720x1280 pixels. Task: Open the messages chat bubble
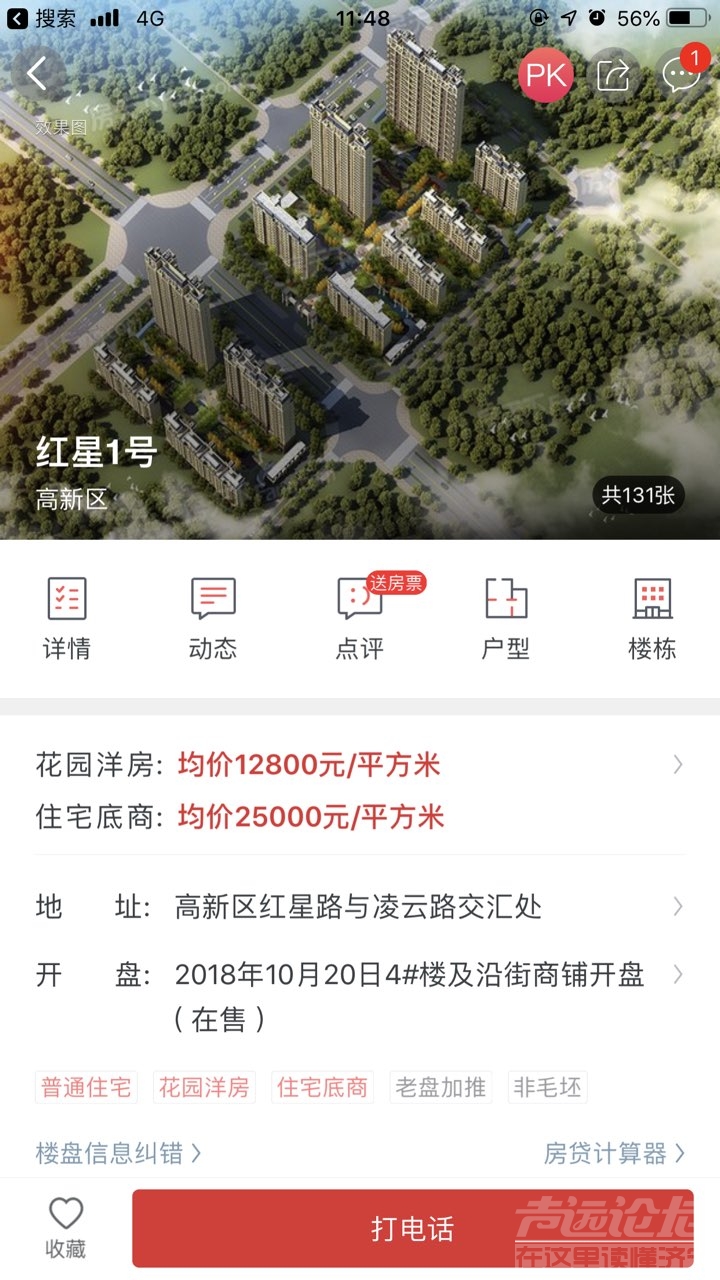[681, 75]
